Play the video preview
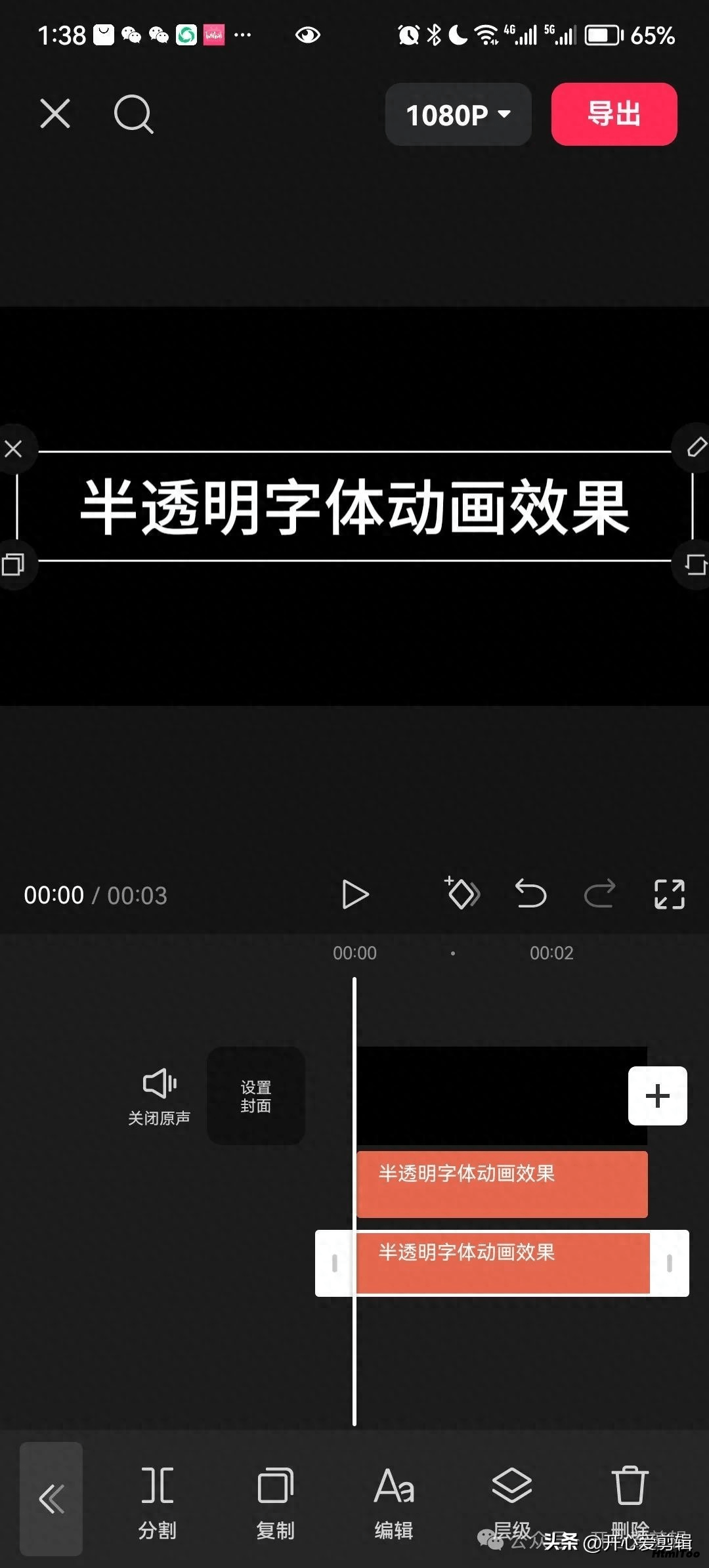The image size is (709, 1568). (355, 894)
